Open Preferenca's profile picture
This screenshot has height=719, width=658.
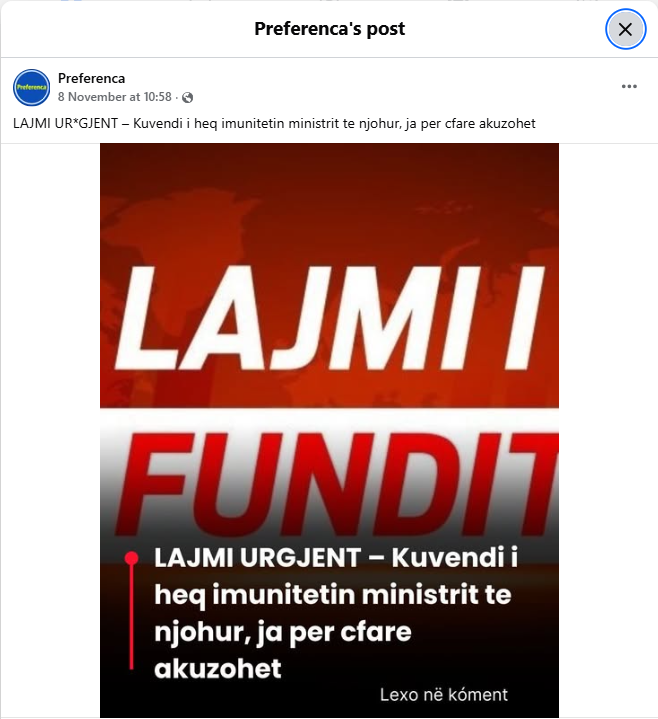(31, 87)
